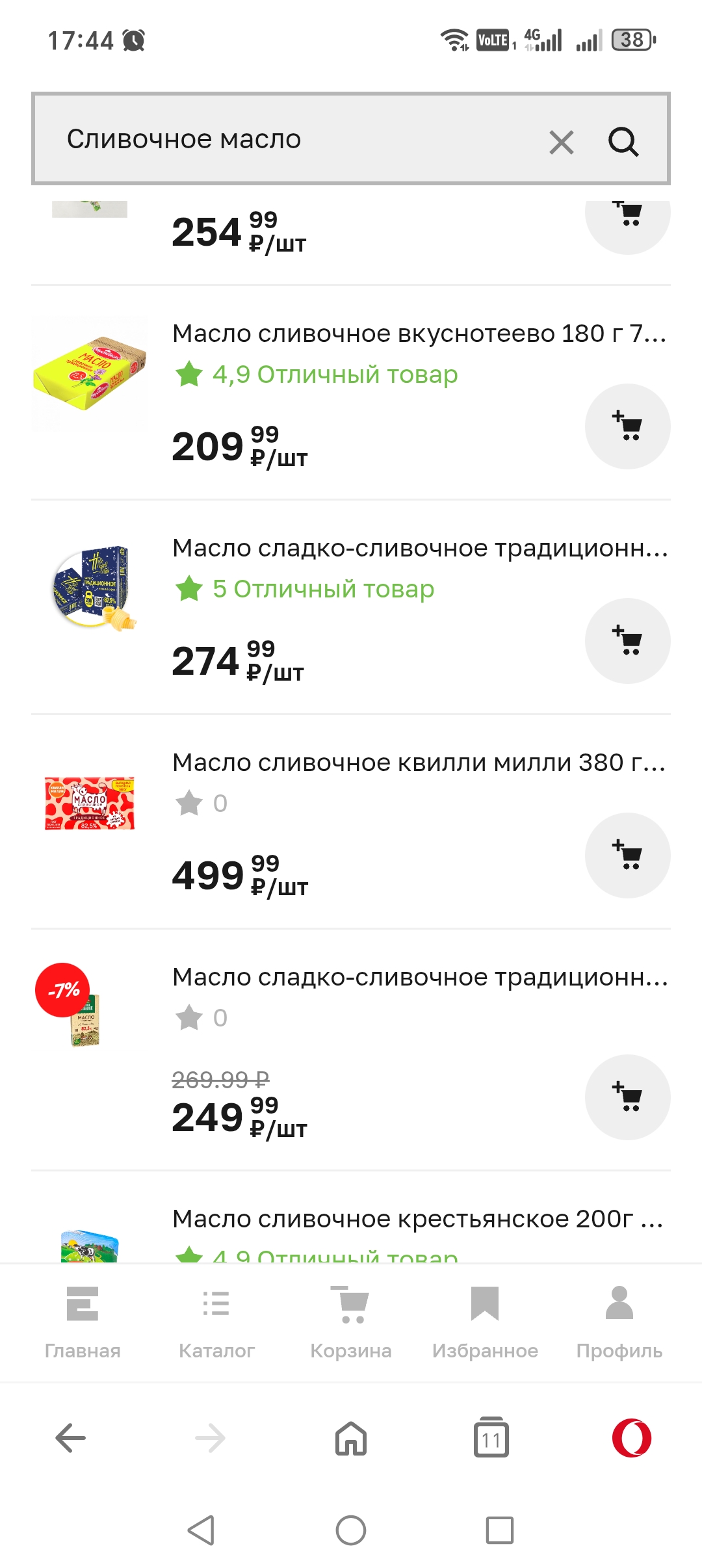View the product image with the -7% badge
Viewport: 702px width, 1568px height.
click(86, 1018)
